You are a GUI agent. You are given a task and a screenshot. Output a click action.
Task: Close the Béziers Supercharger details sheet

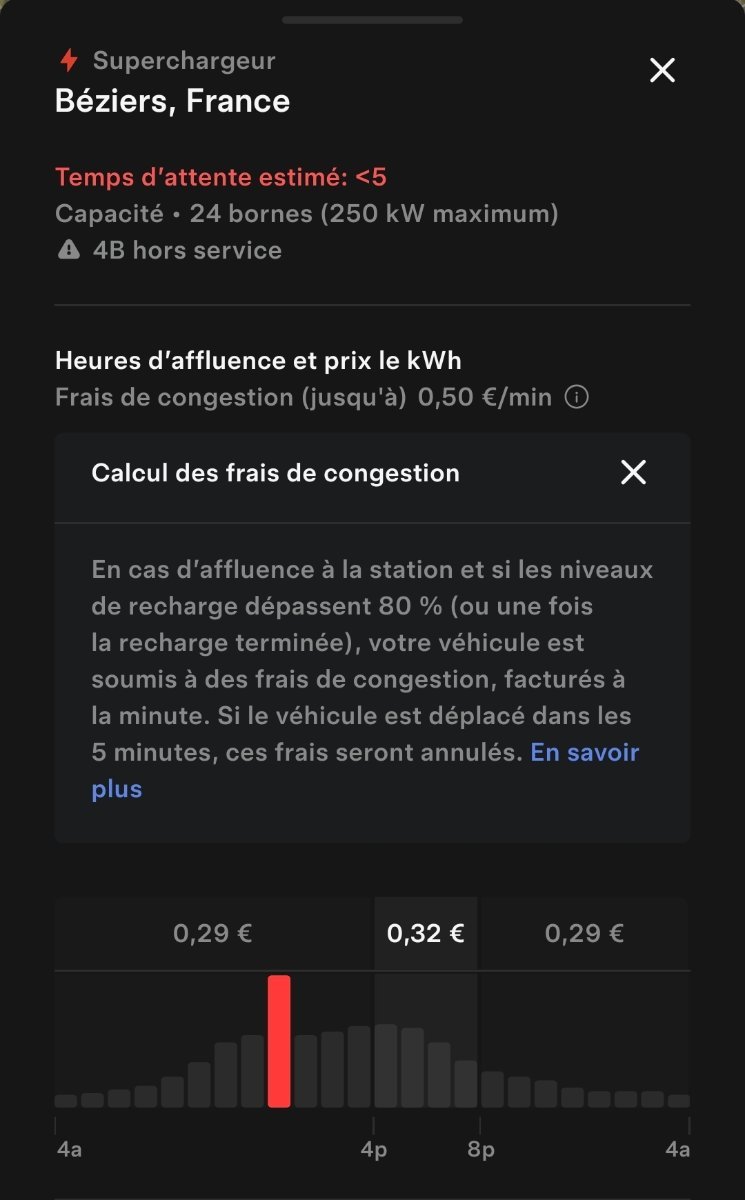(x=662, y=70)
